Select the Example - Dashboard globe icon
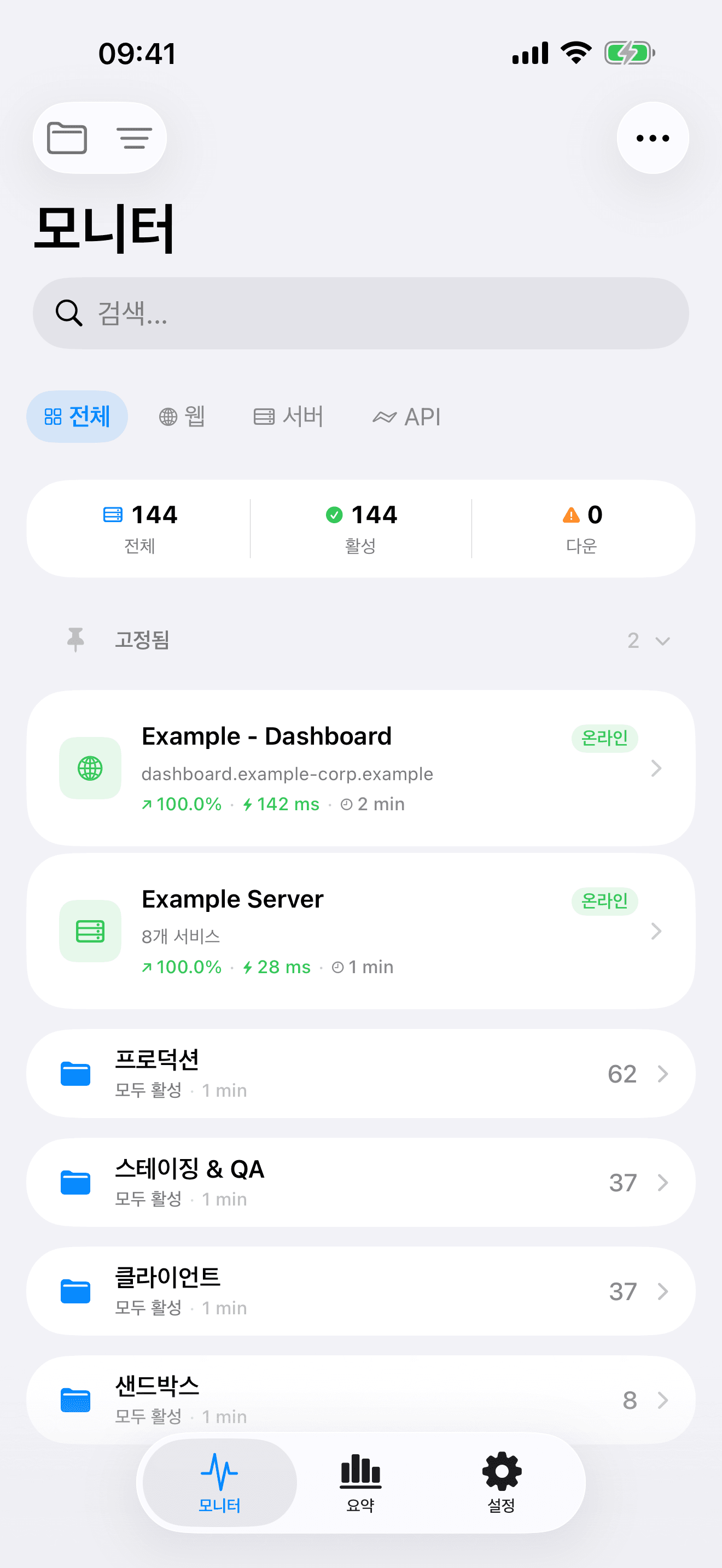This screenshot has width=722, height=1568. (x=90, y=768)
